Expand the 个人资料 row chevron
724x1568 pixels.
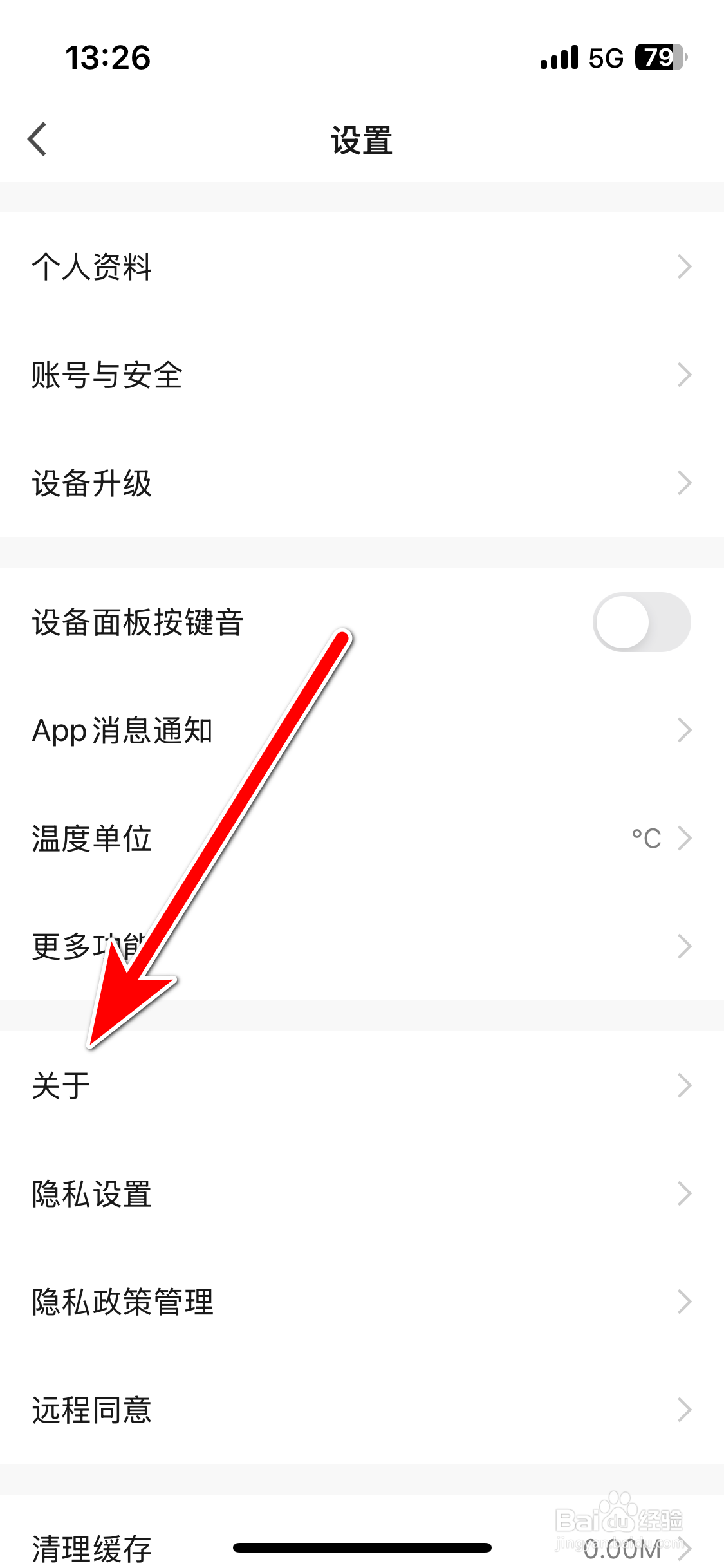click(684, 267)
